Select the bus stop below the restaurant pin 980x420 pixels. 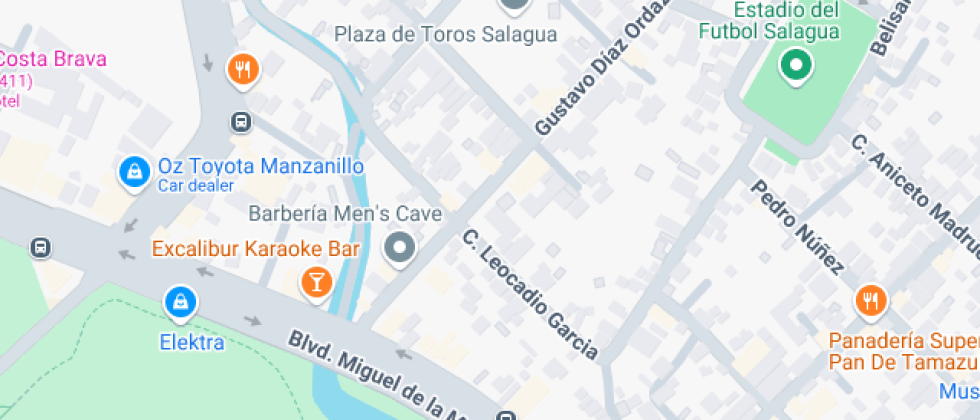point(241,122)
